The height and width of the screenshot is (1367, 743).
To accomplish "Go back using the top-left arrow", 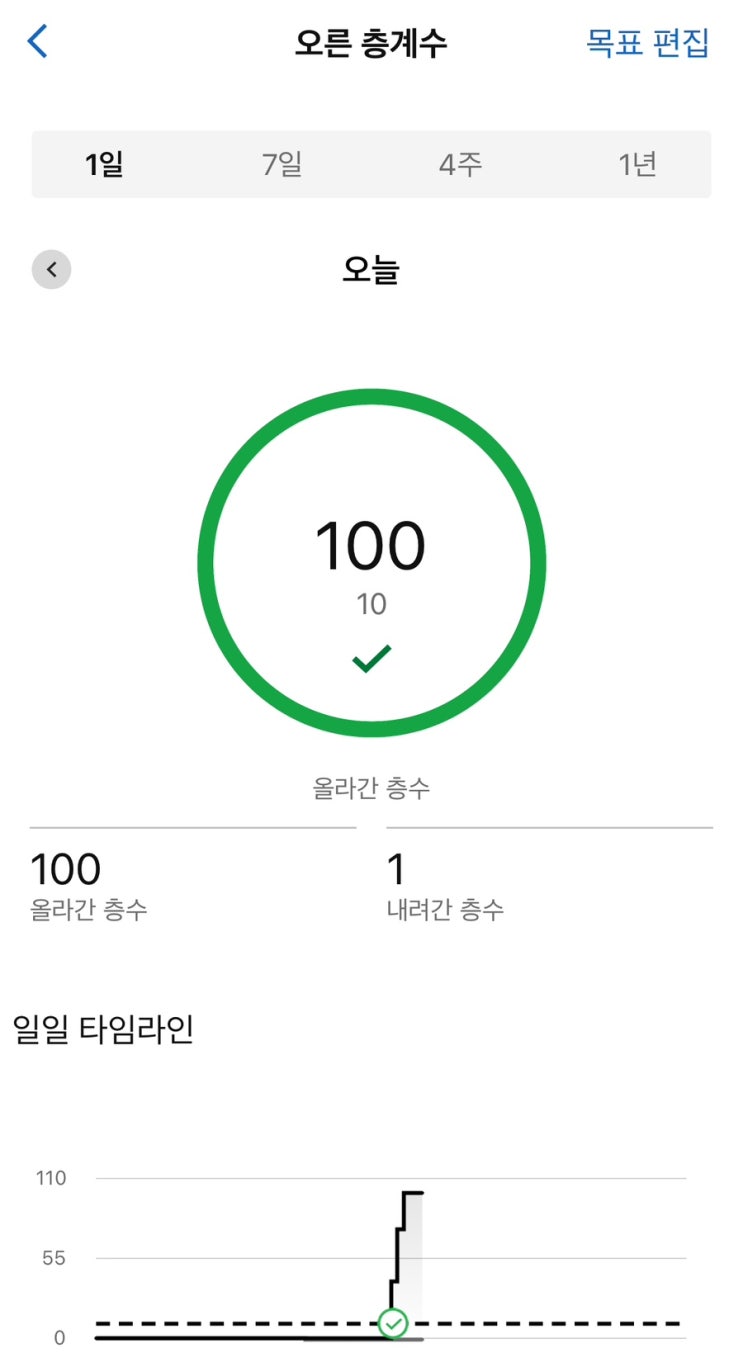I will (x=38, y=42).
